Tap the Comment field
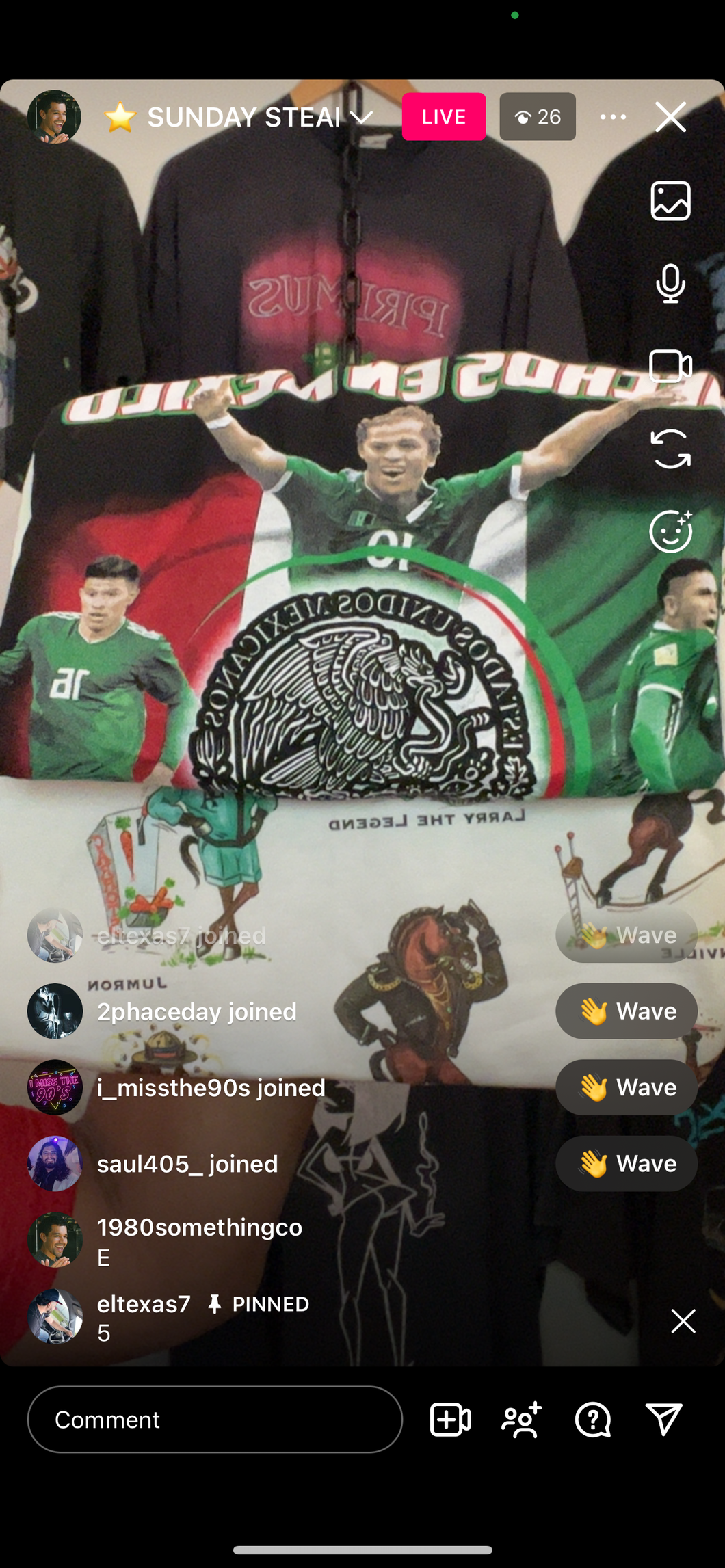Viewport: 725px width, 1568px height. click(215, 1420)
